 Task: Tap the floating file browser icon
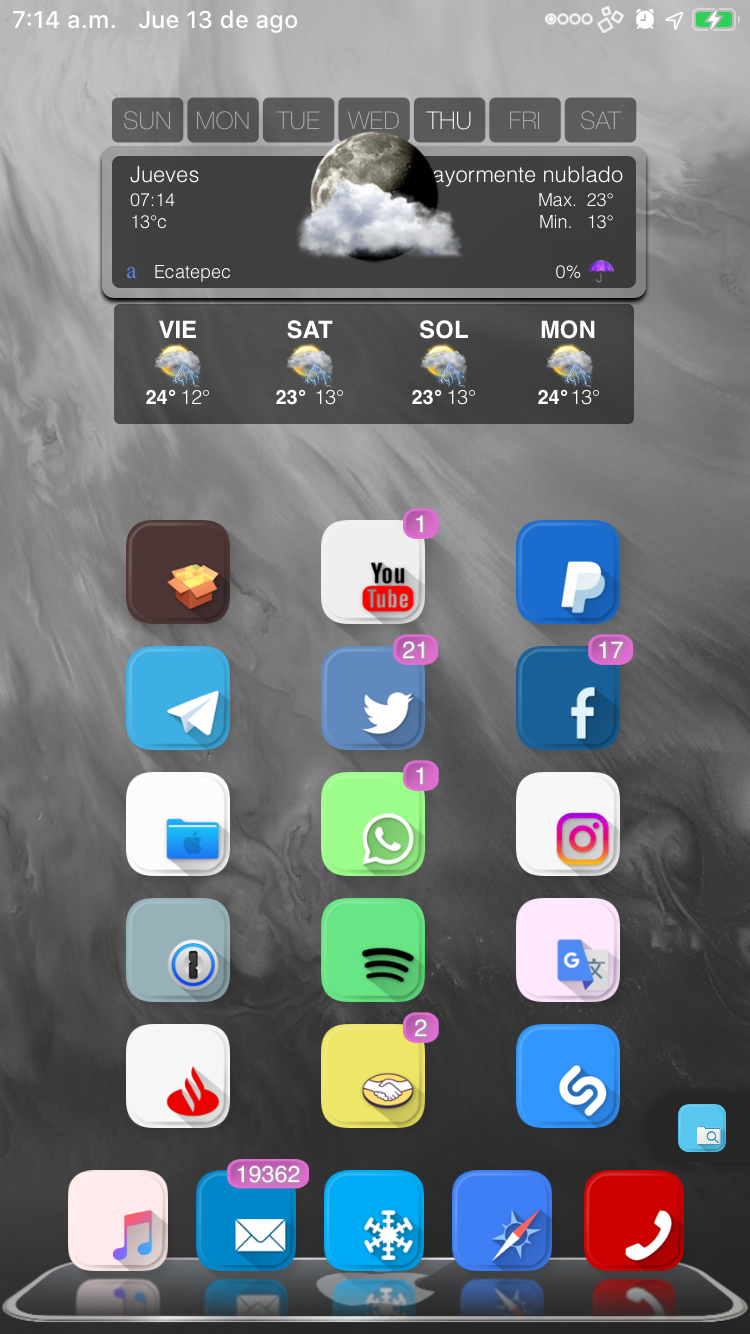click(702, 1128)
